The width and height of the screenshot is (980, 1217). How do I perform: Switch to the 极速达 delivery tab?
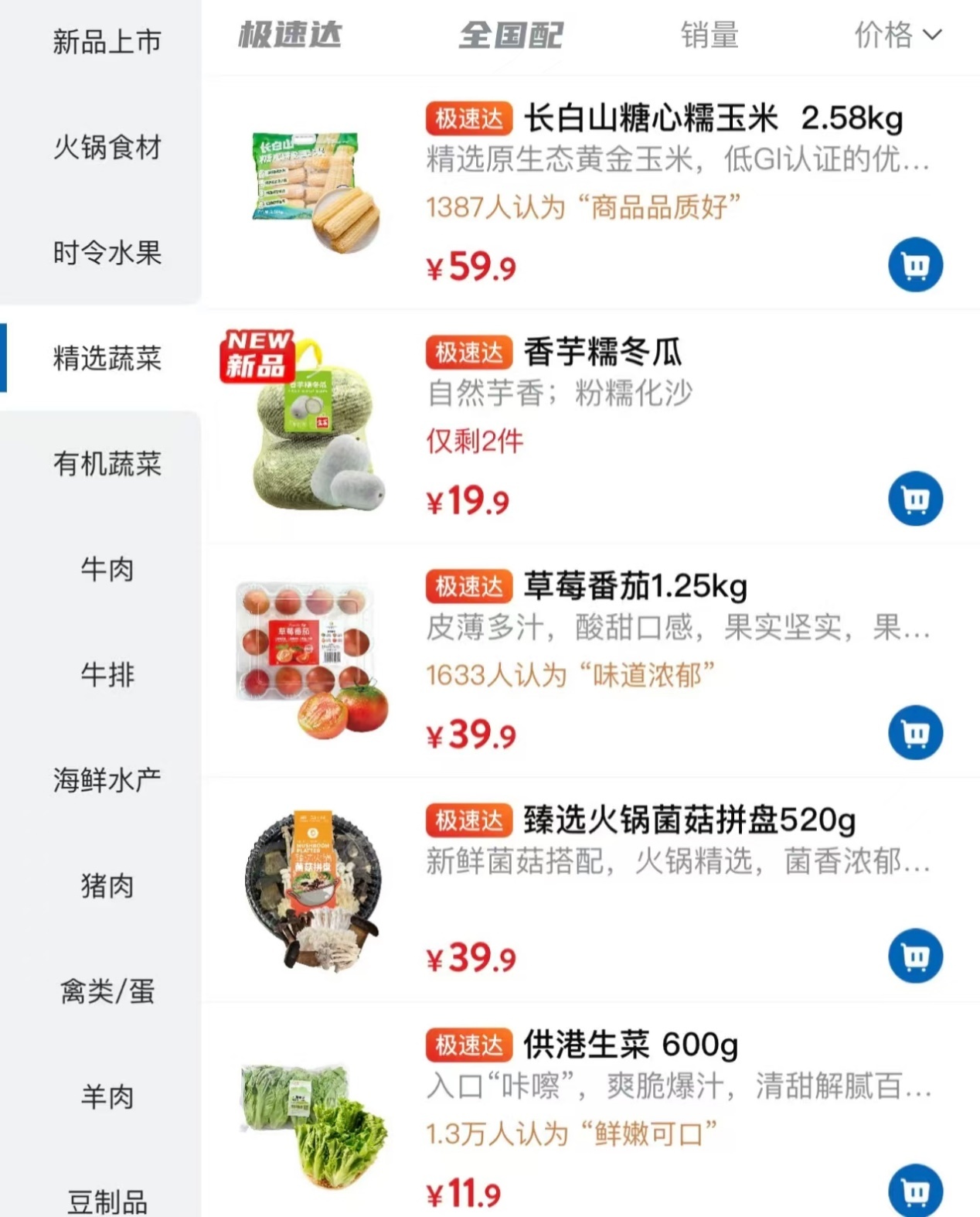[290, 35]
